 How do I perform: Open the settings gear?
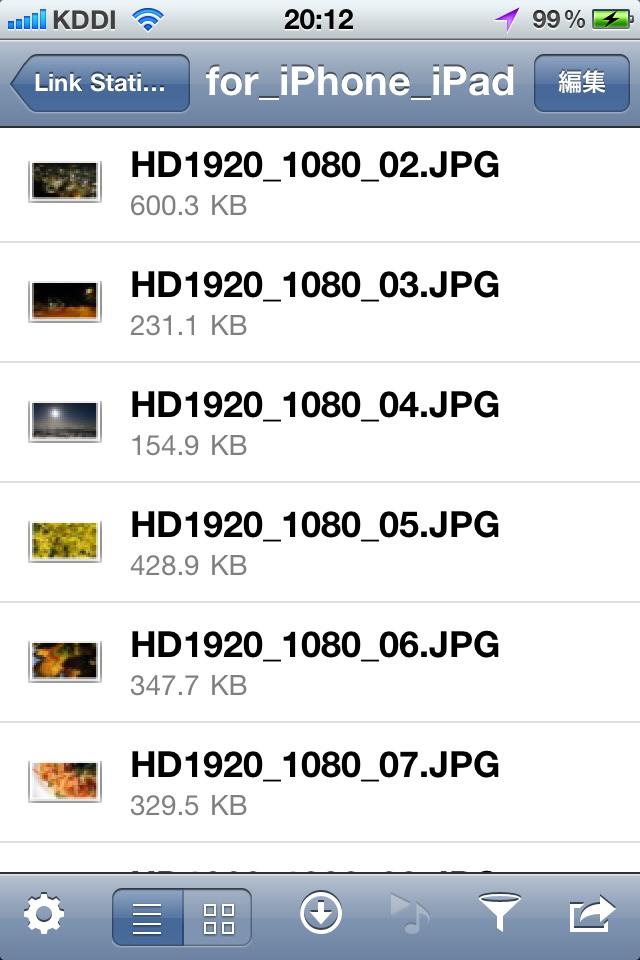tap(45, 914)
